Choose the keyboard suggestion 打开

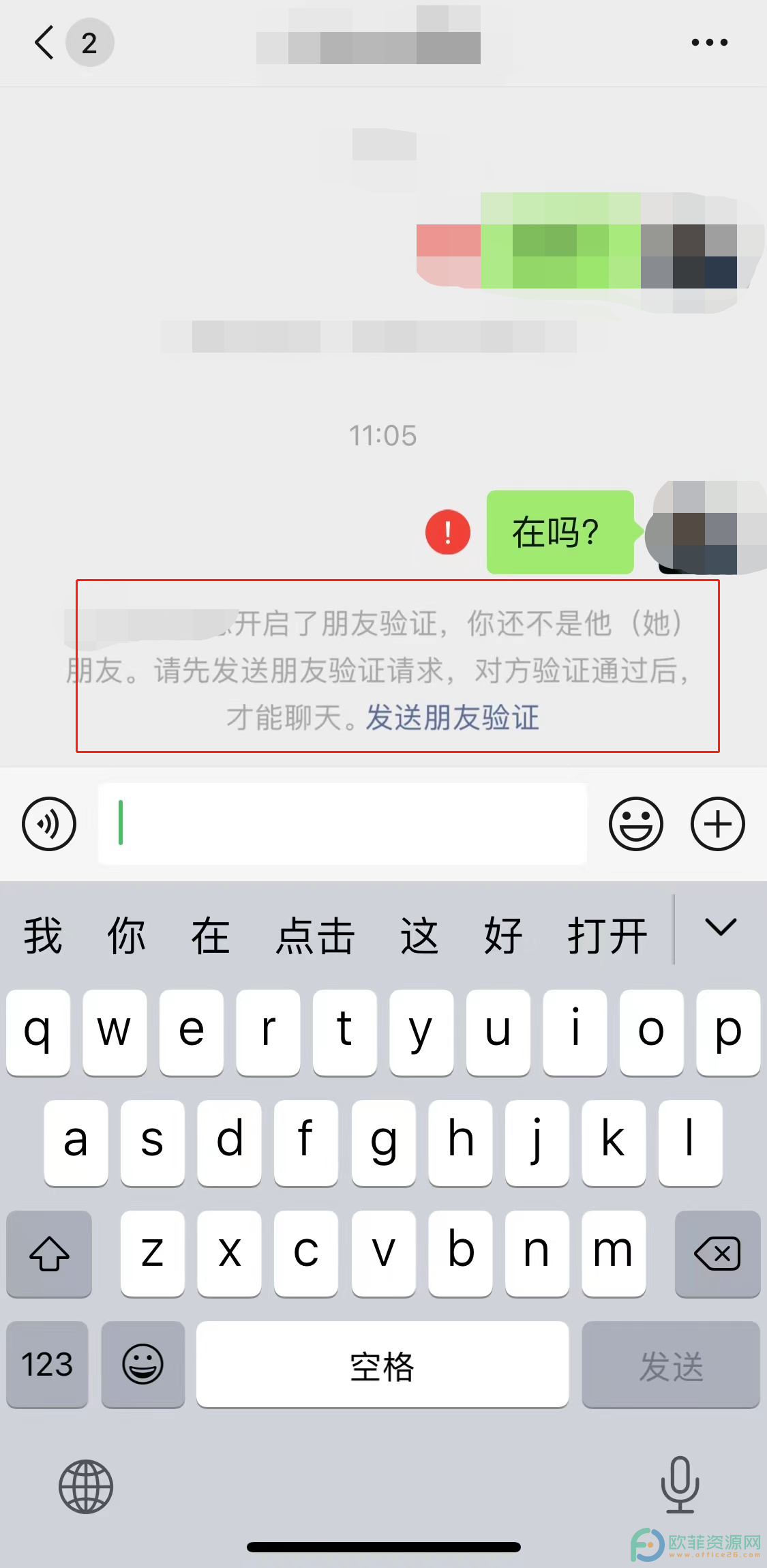(607, 935)
